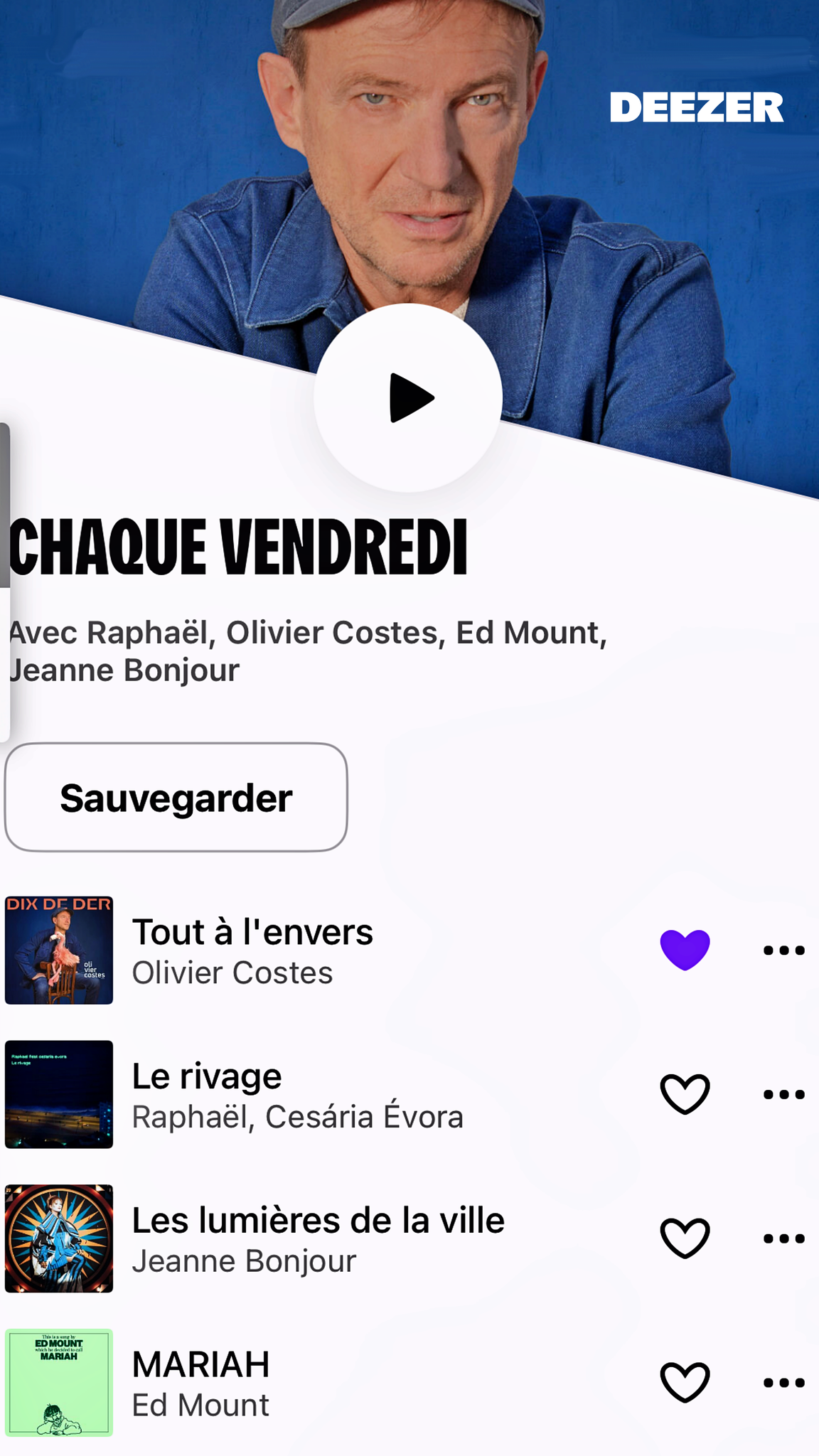Play the Chaque Vendredi playlist
819x1456 pixels.
tap(409, 398)
